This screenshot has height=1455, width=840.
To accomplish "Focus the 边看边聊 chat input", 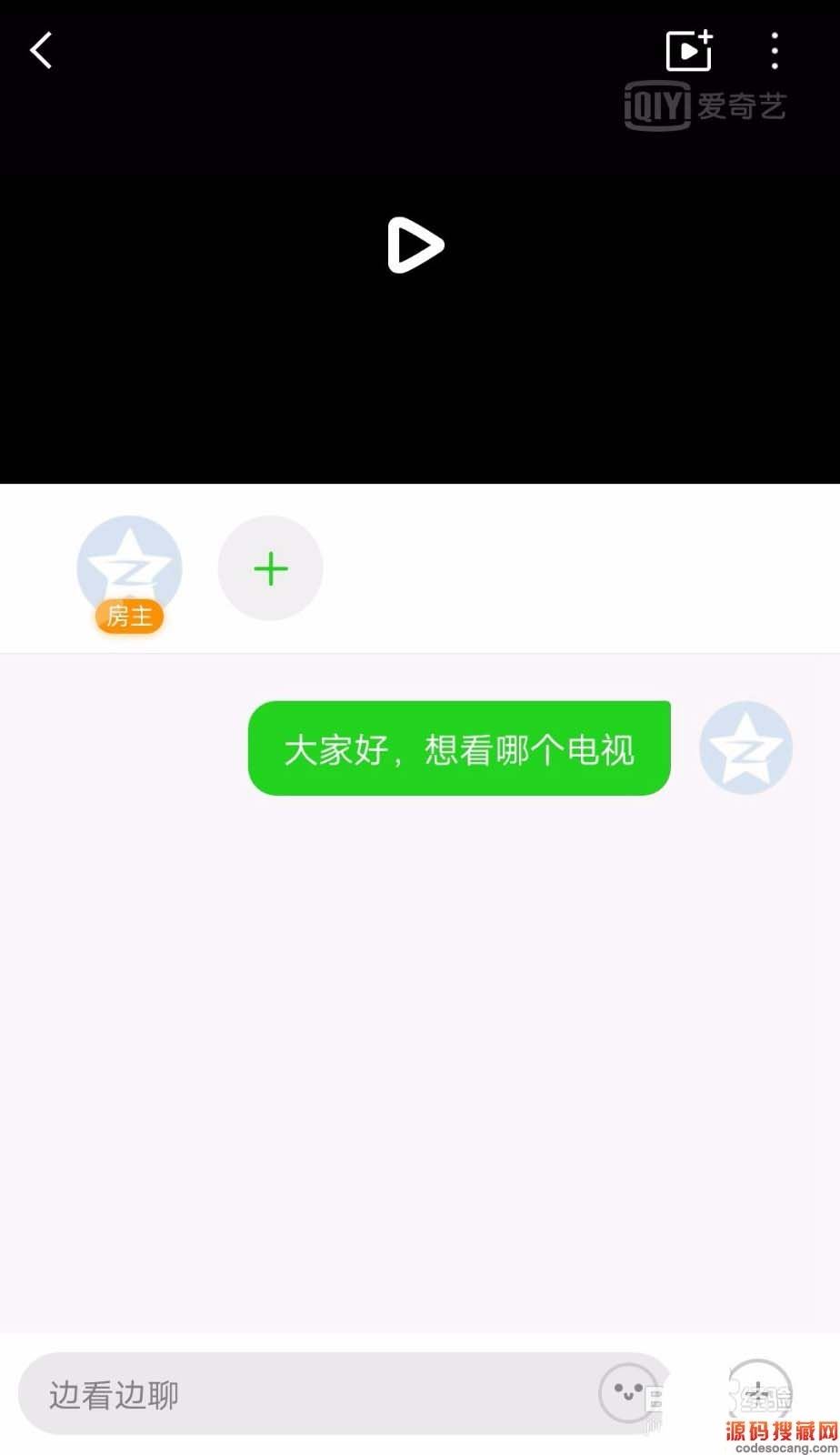I will coord(300,1394).
